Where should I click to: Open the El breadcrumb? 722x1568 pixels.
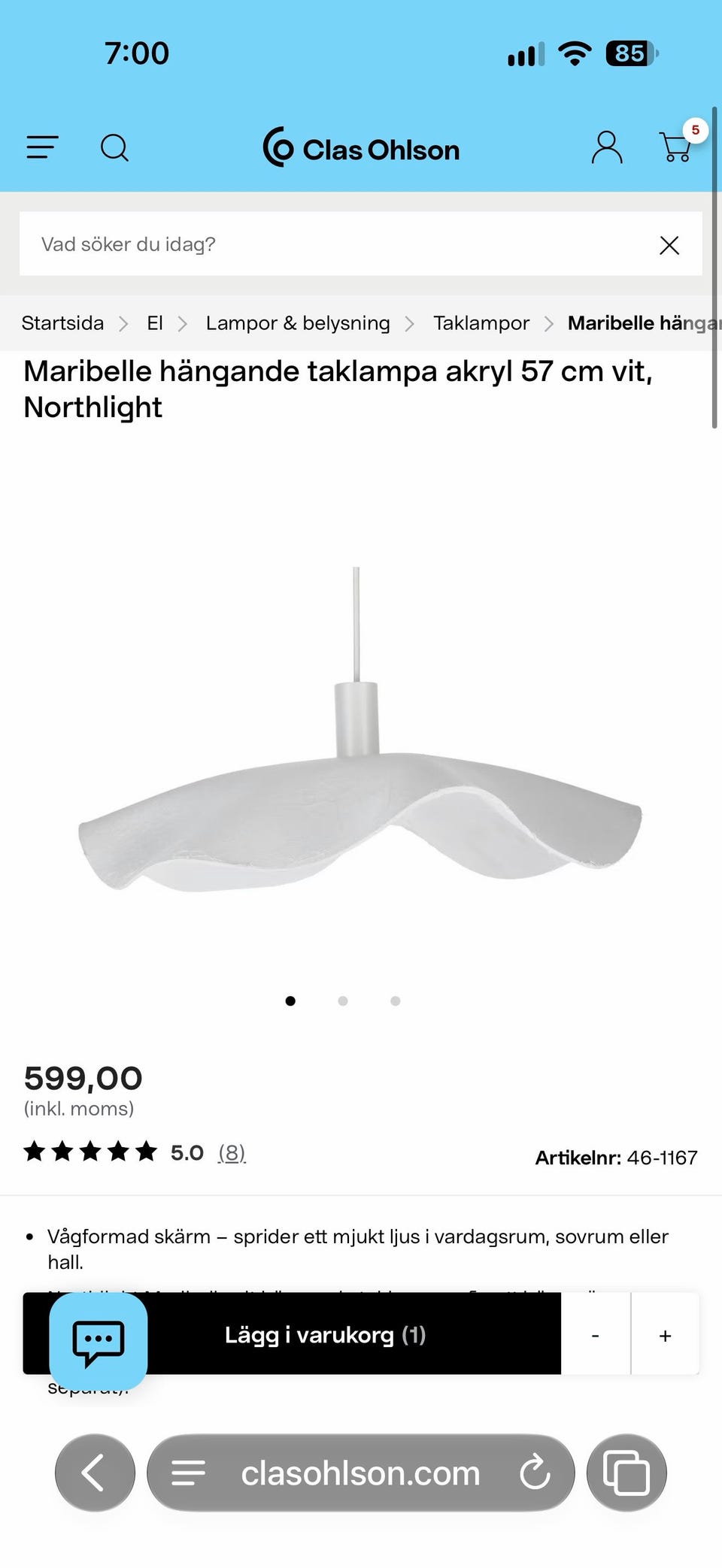[155, 323]
